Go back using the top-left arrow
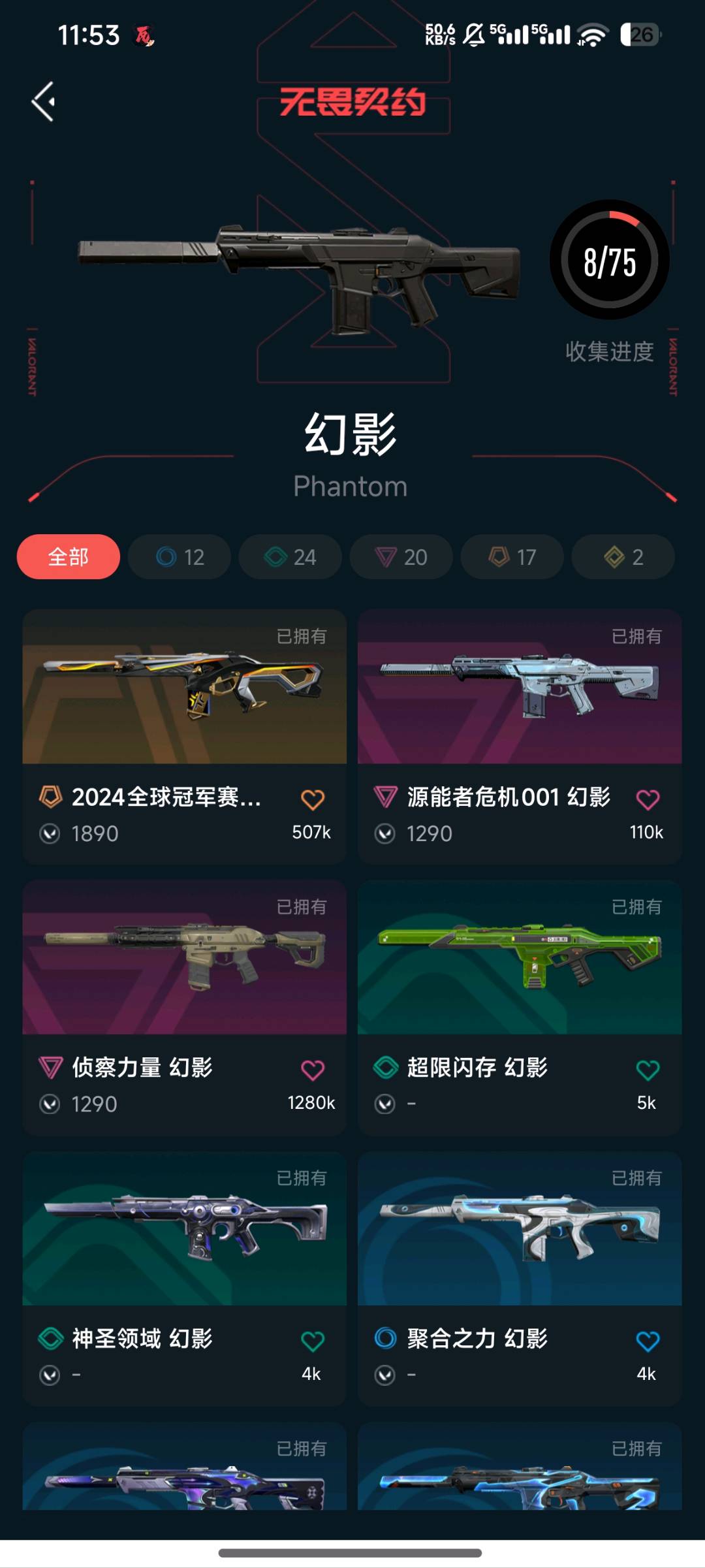This screenshot has width=705, height=1568. (x=44, y=102)
